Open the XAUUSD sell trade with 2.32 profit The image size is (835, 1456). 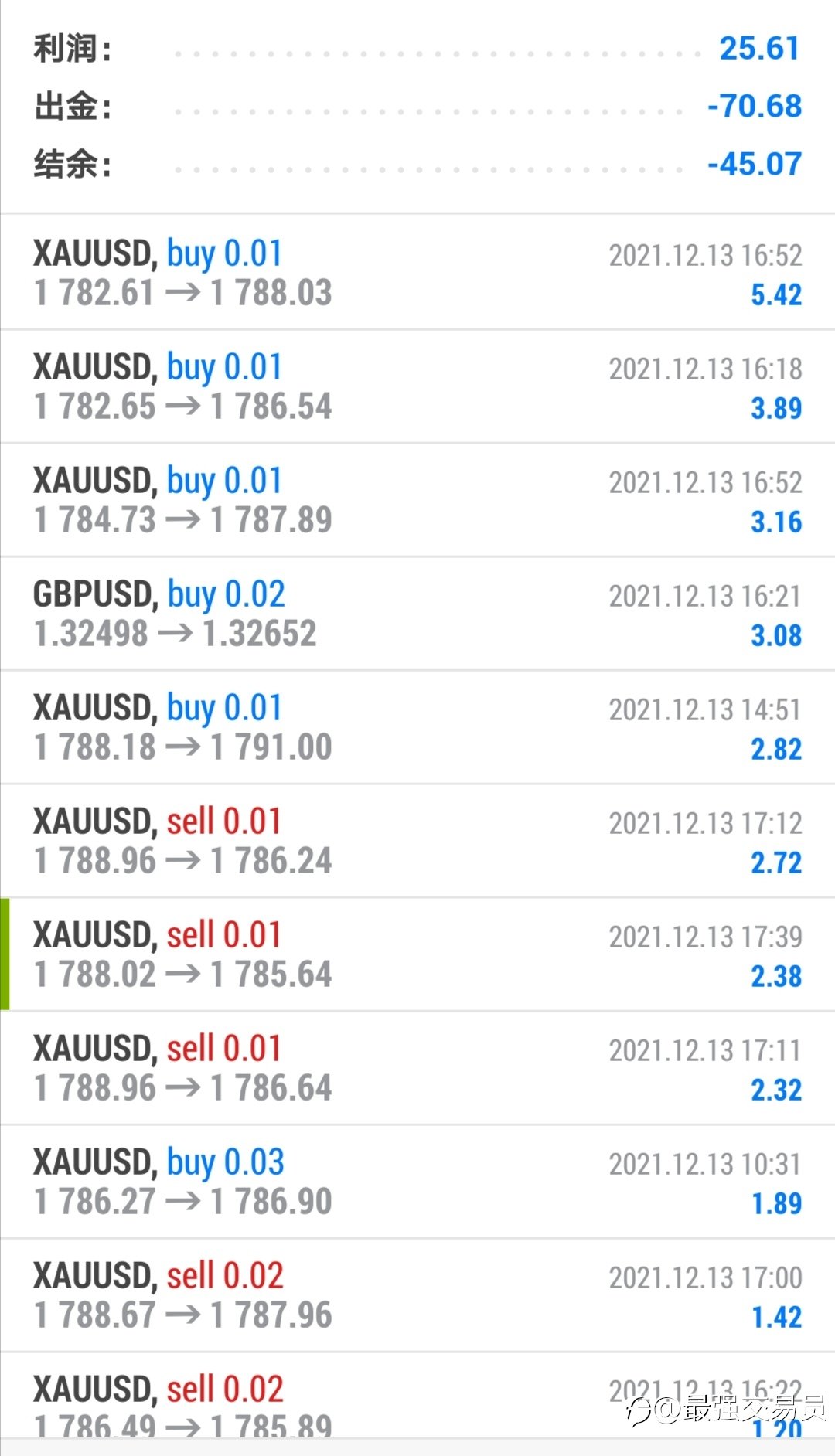417,1068
